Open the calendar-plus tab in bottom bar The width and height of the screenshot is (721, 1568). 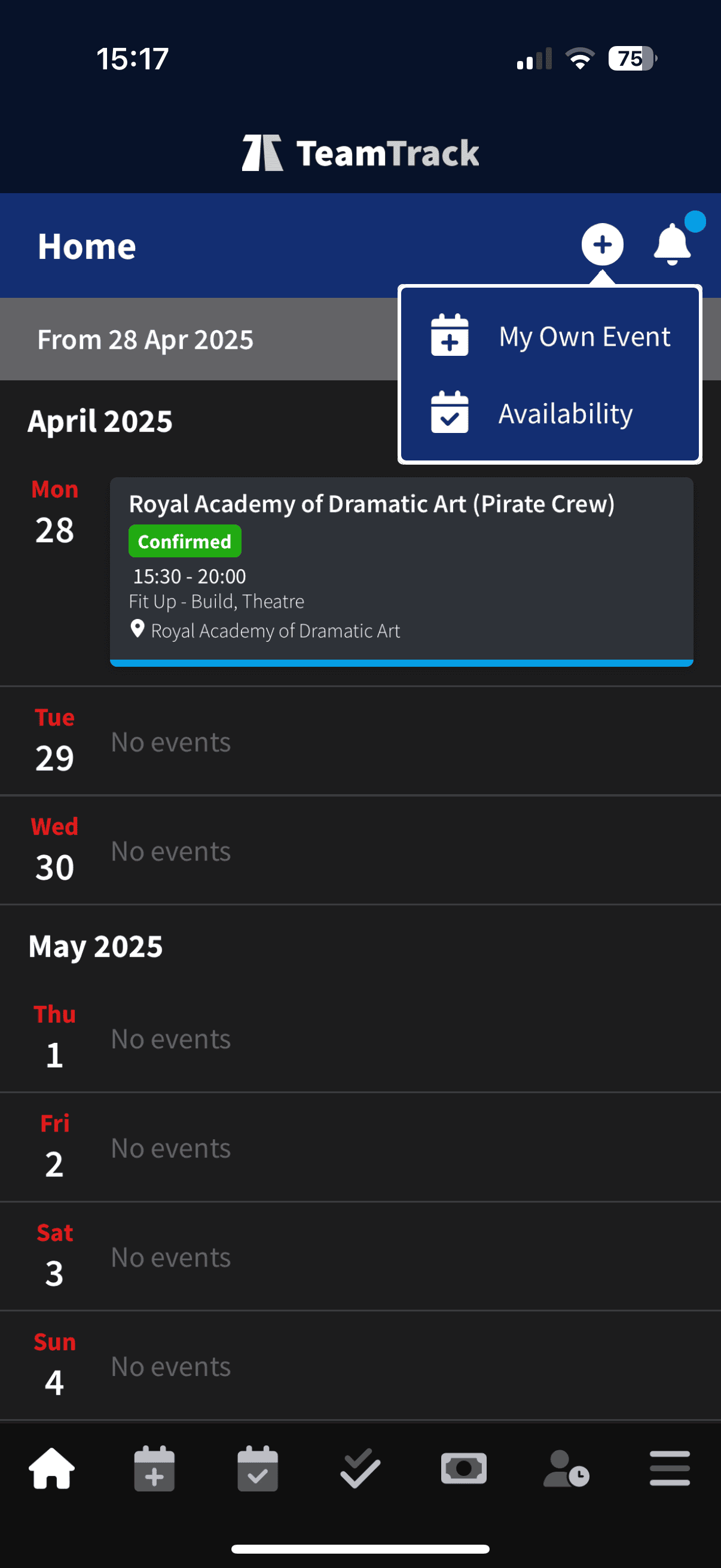tap(155, 1468)
